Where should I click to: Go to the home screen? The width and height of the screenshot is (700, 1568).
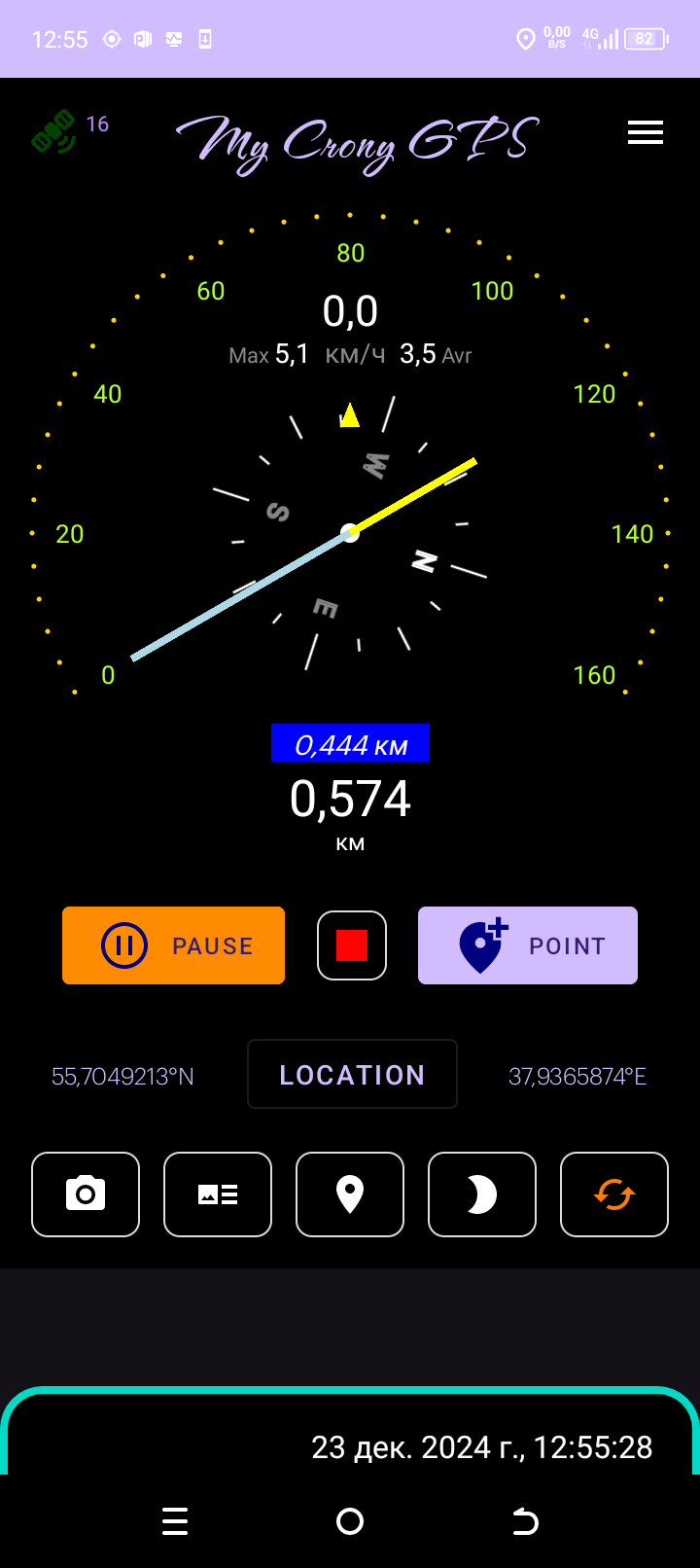pos(350,1521)
